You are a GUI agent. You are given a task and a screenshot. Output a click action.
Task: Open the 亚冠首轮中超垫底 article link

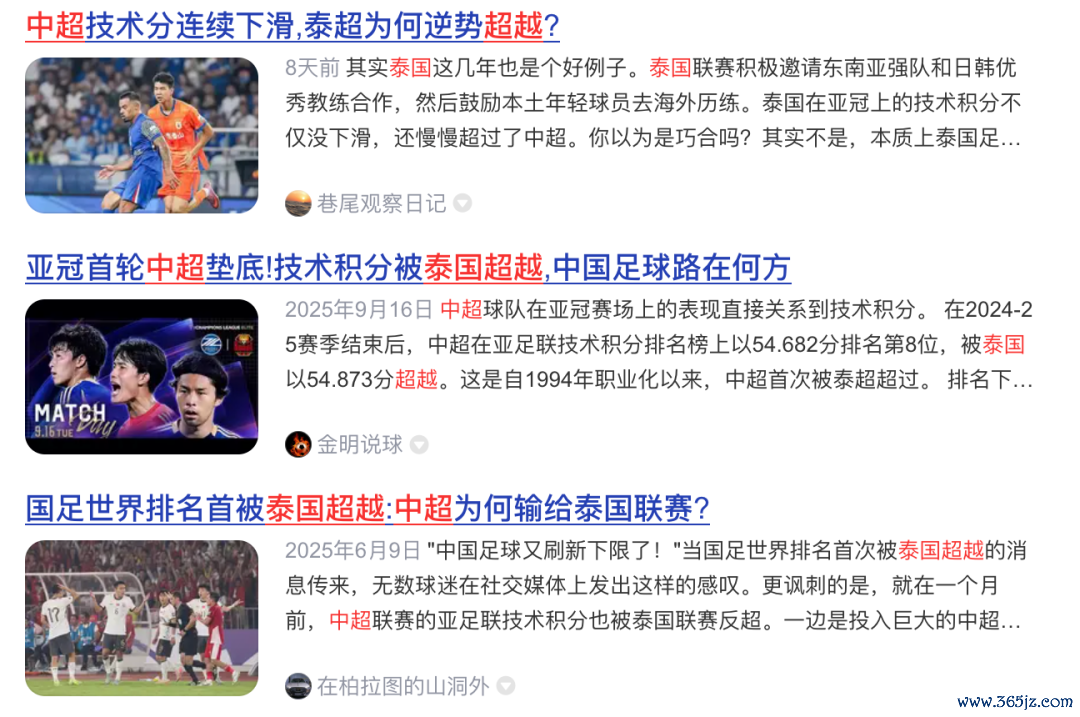[x=407, y=267]
